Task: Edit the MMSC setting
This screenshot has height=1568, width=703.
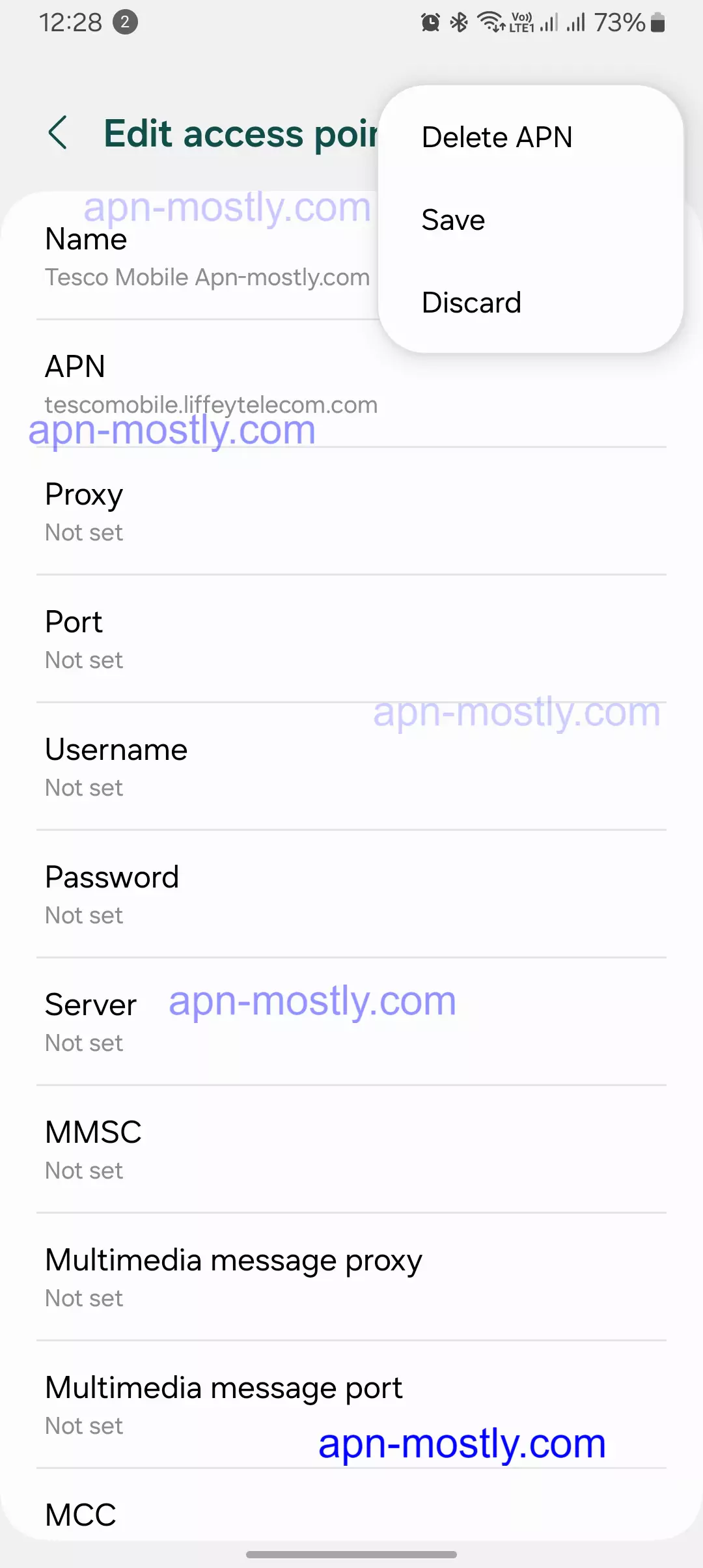Action: pos(351,1150)
